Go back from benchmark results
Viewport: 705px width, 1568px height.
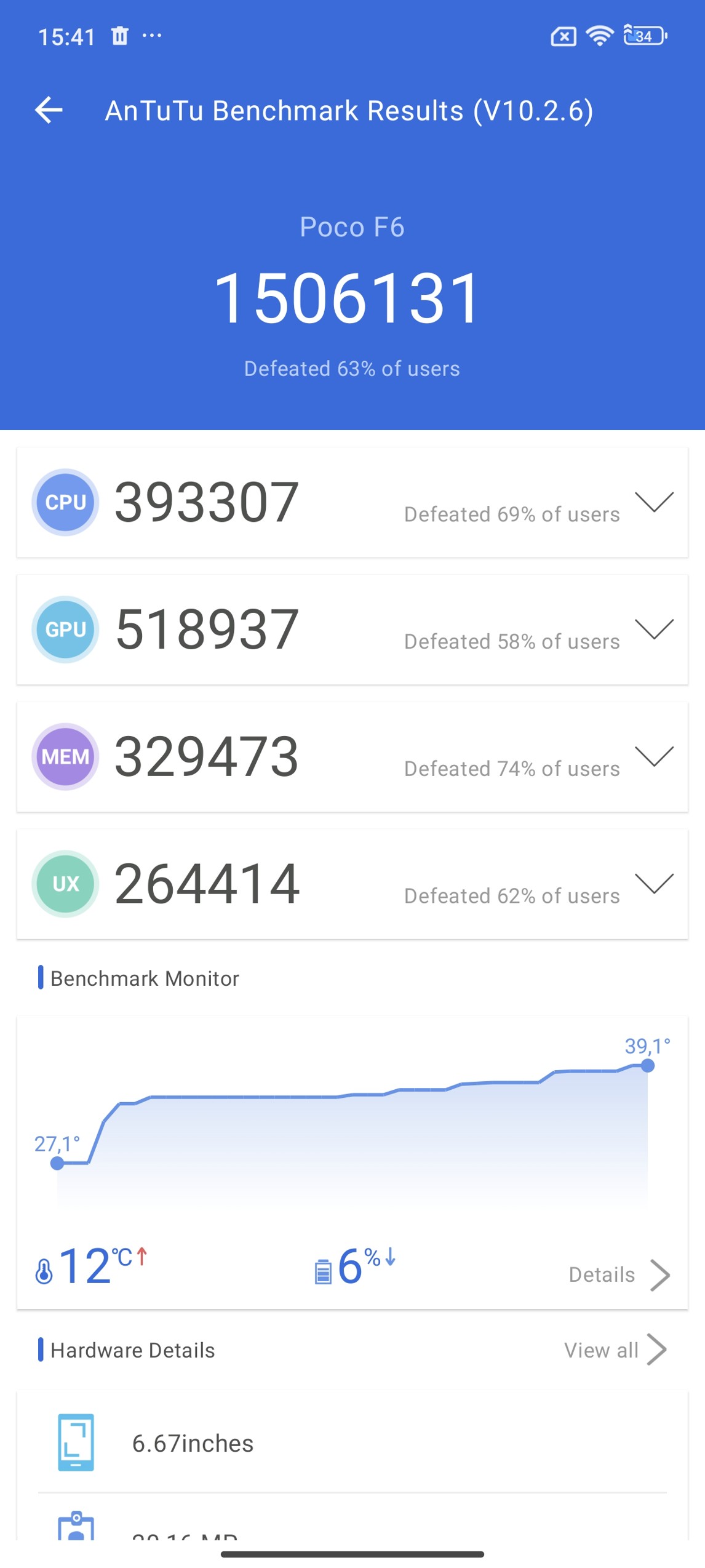click(x=49, y=111)
